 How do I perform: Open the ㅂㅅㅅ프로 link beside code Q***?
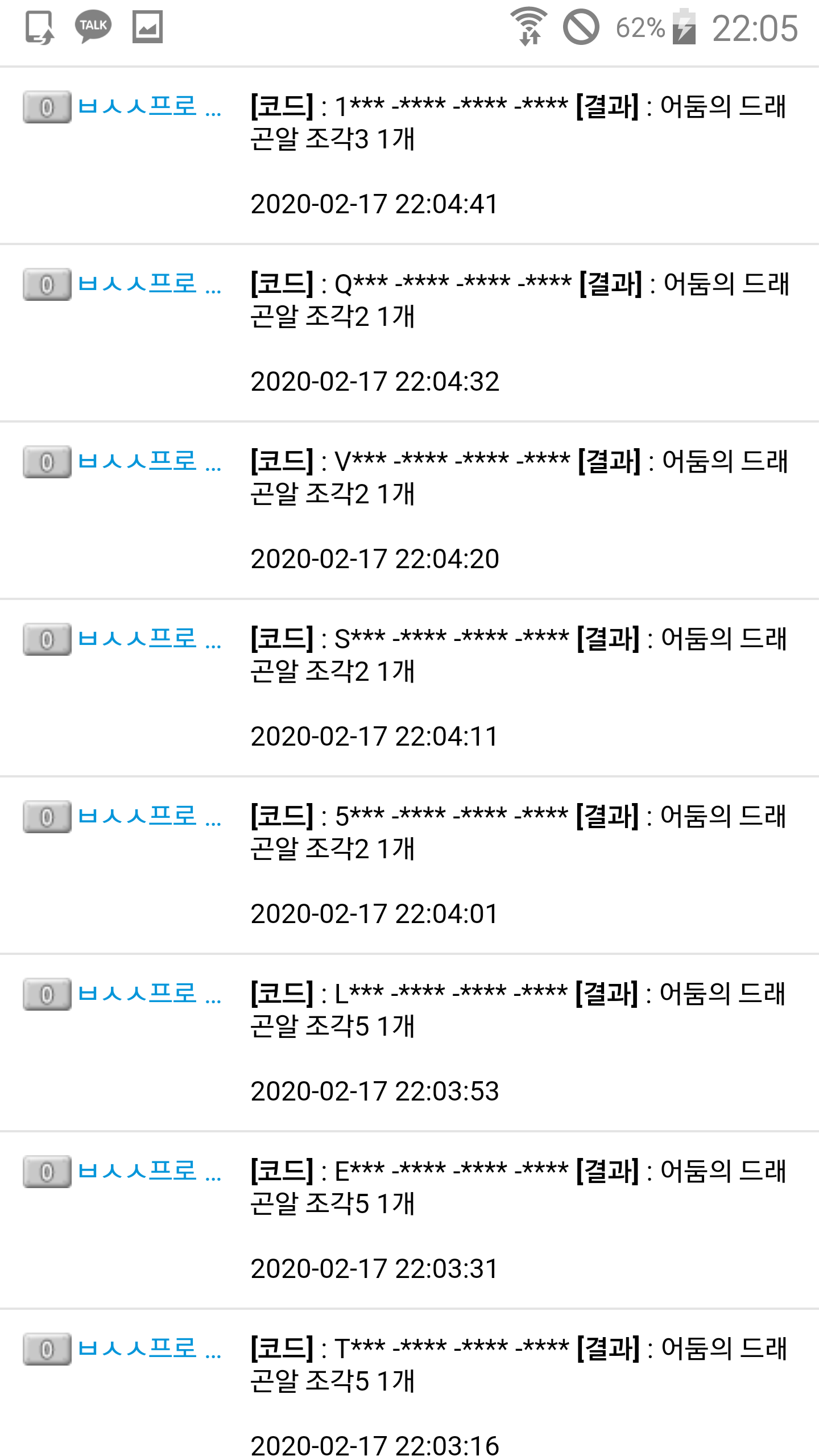coord(150,284)
